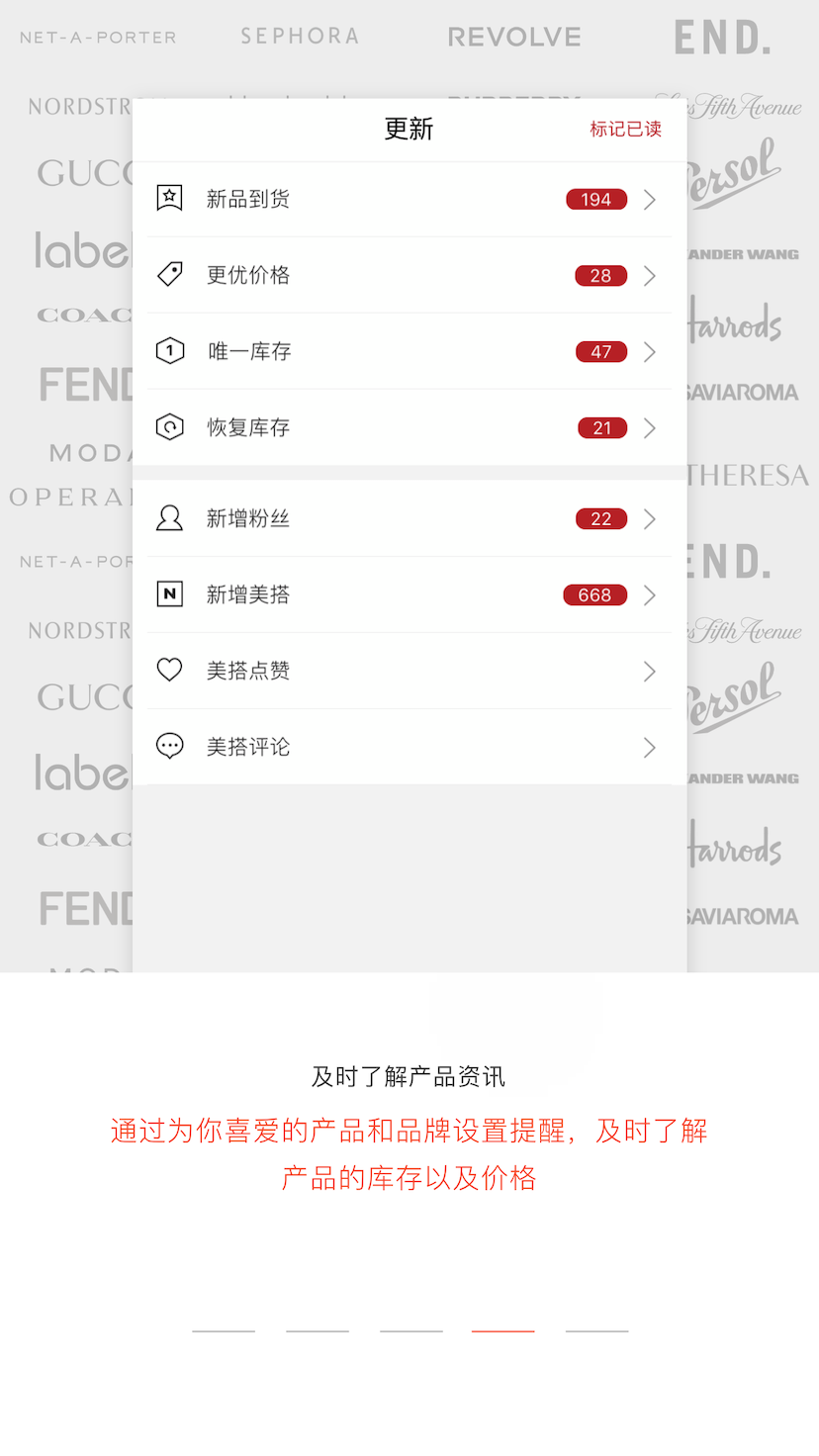Open 美搭评论 via its chevron
This screenshot has width=819, height=1456.
649,746
